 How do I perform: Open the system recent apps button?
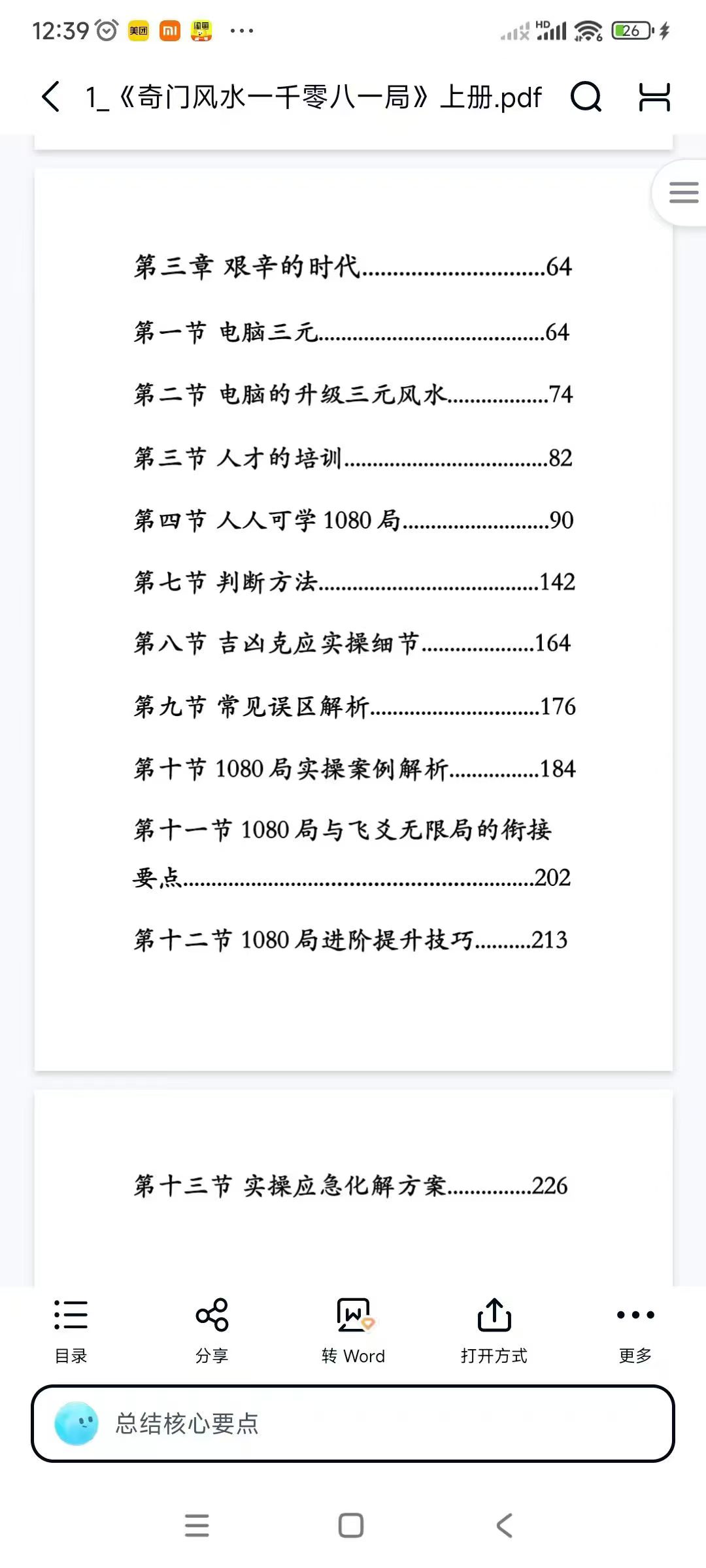tap(197, 1526)
